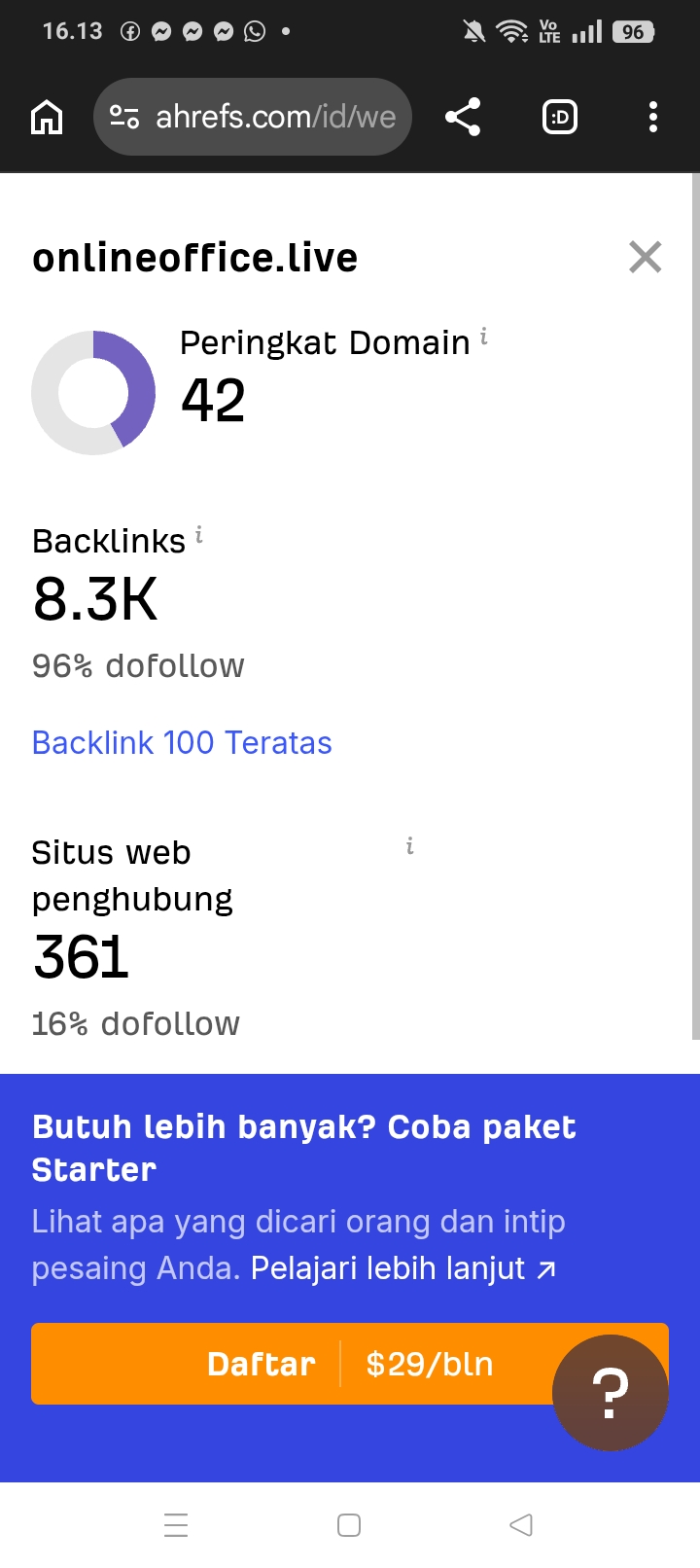The width and height of the screenshot is (700, 1568).
Task: Share this page
Action: [x=463, y=117]
